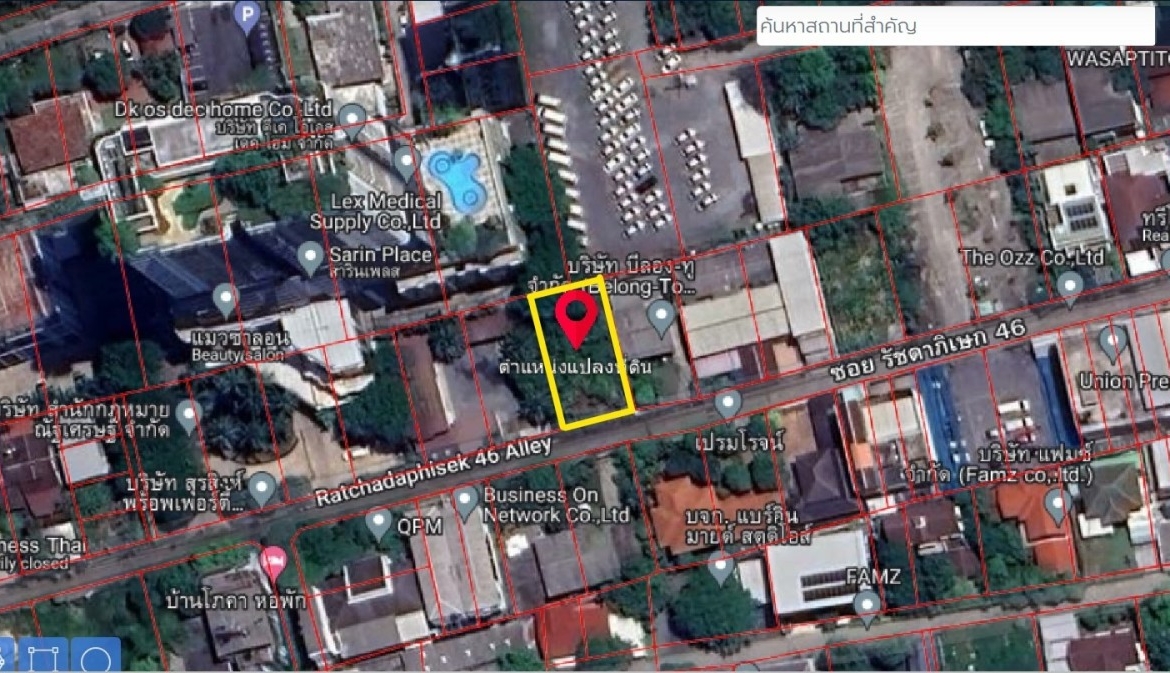Select the rectangle drawing tool
The height and width of the screenshot is (673, 1170).
pos(44,657)
